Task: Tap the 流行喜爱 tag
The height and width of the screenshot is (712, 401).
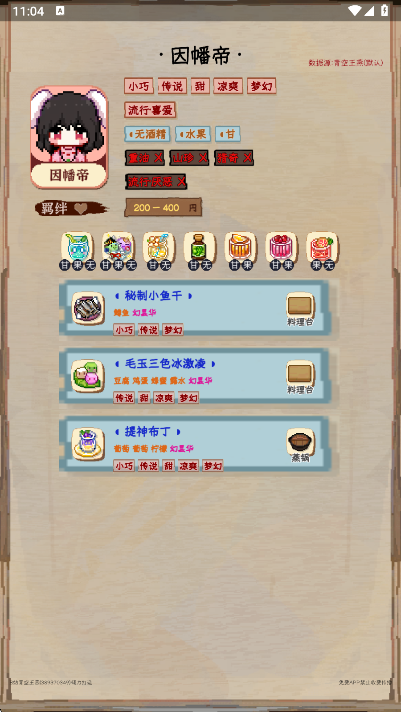Action: 150,110
